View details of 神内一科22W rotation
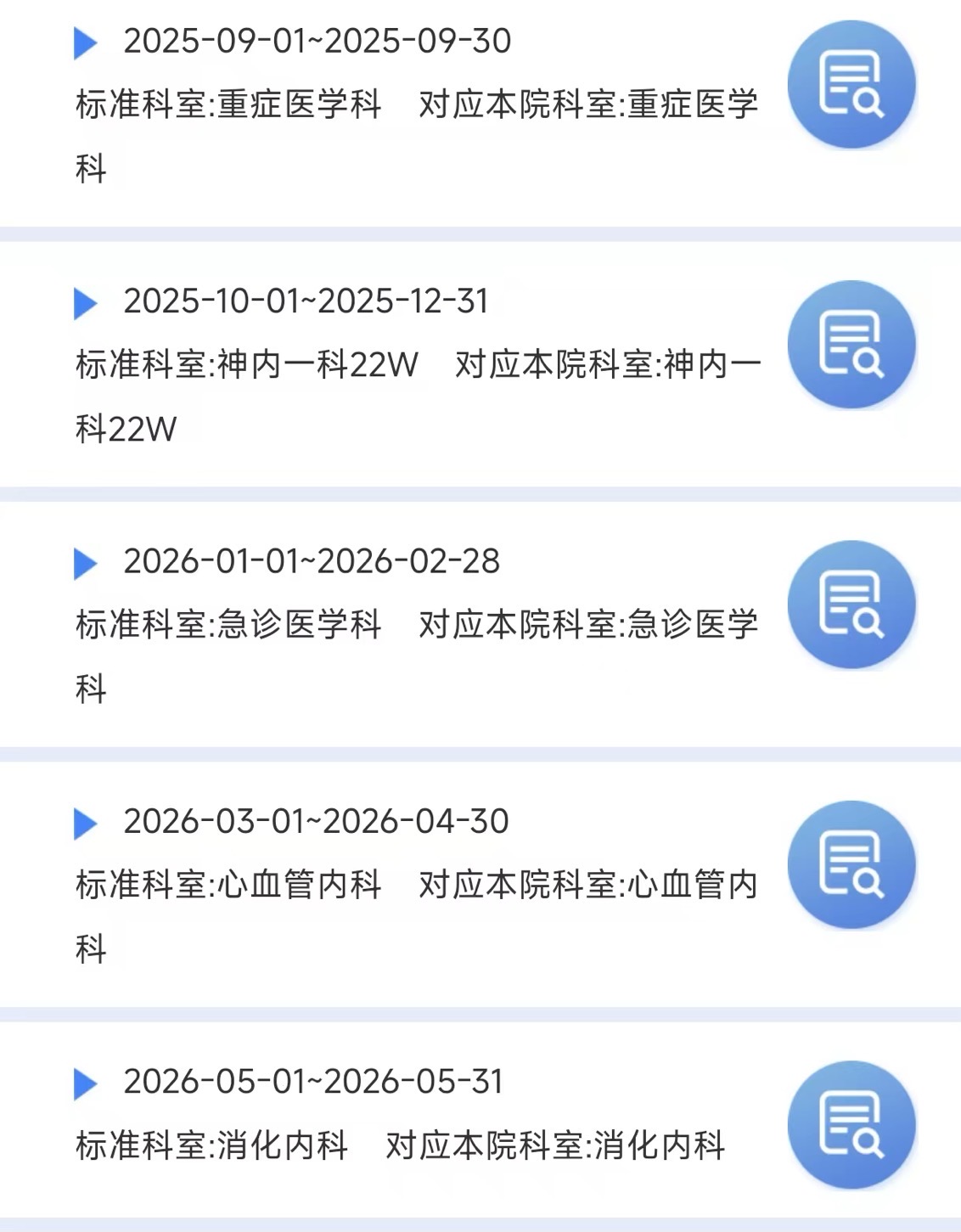 click(x=851, y=345)
